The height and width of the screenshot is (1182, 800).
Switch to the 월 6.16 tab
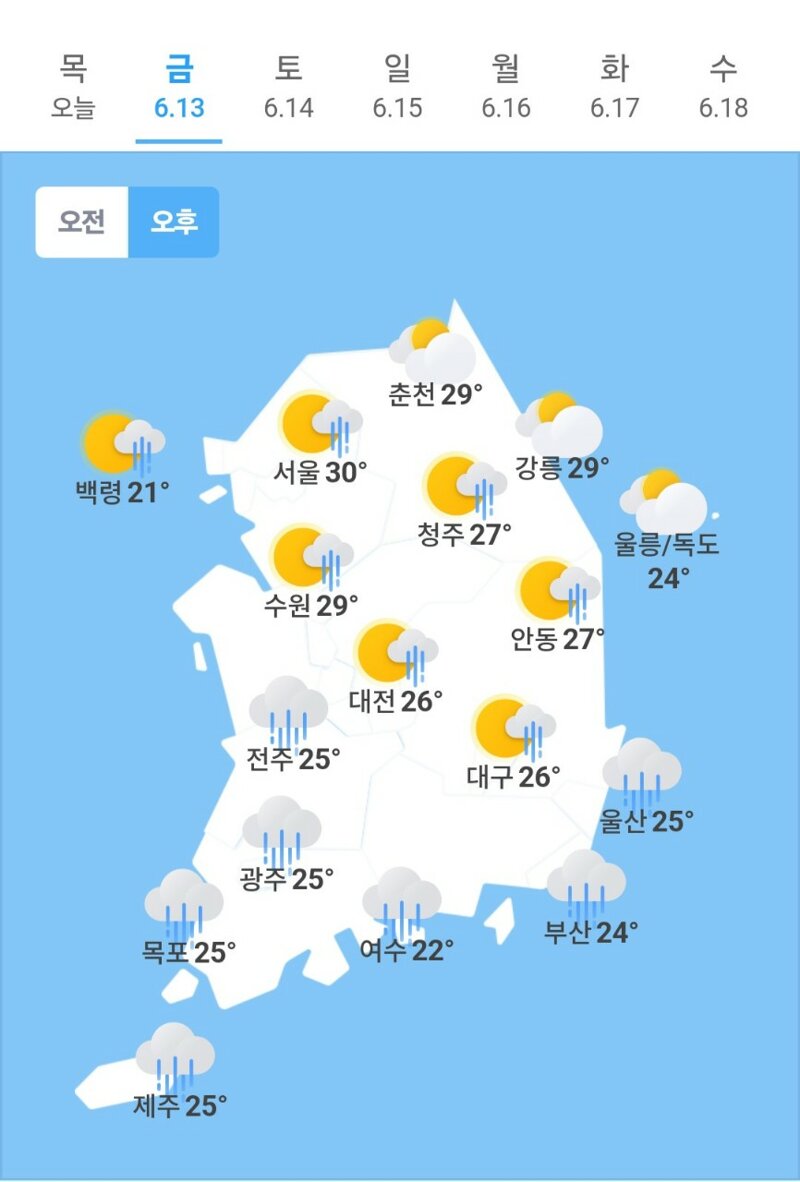coord(506,88)
